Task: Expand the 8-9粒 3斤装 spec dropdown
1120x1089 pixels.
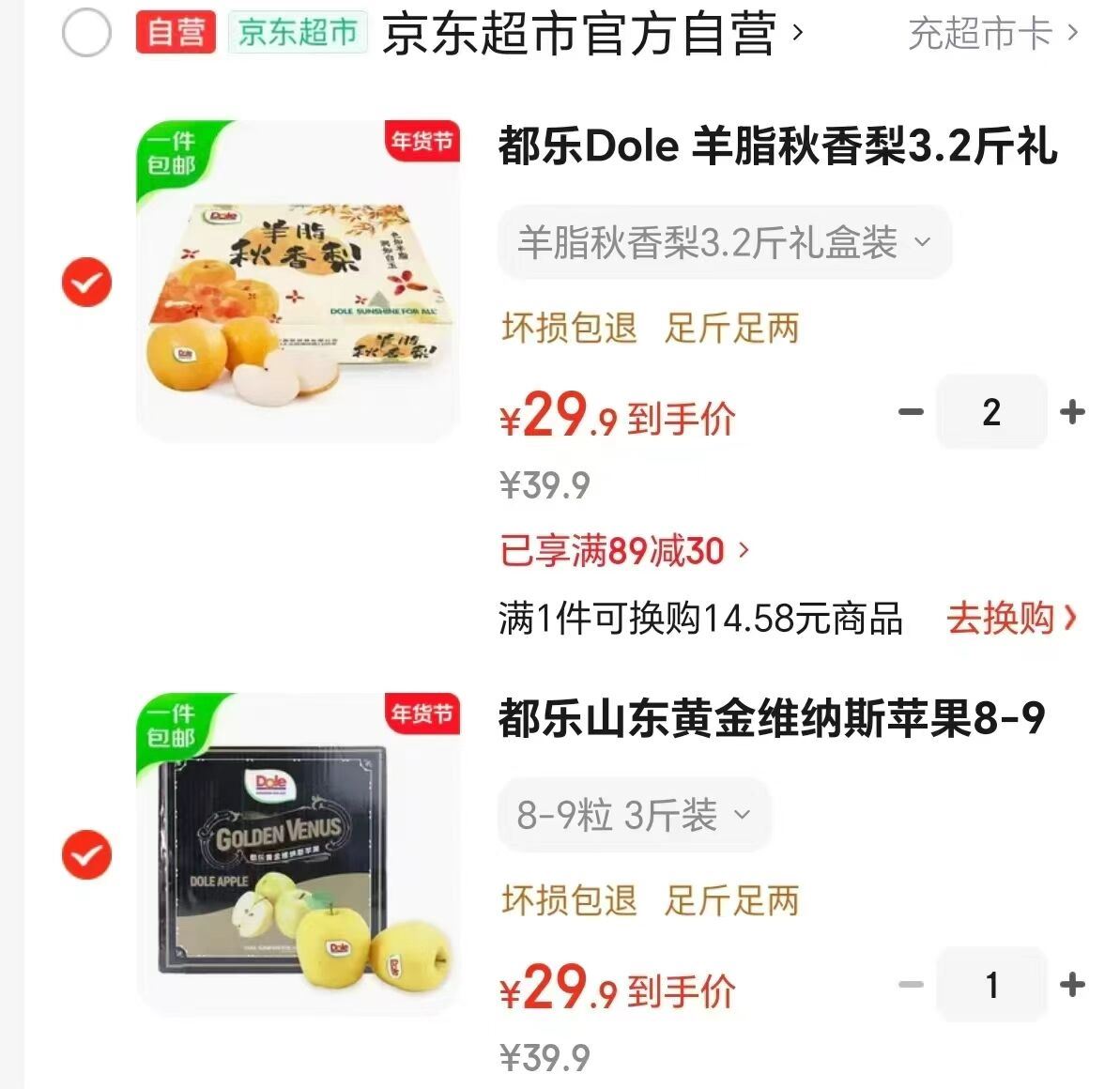Action: pyautogui.click(x=634, y=815)
